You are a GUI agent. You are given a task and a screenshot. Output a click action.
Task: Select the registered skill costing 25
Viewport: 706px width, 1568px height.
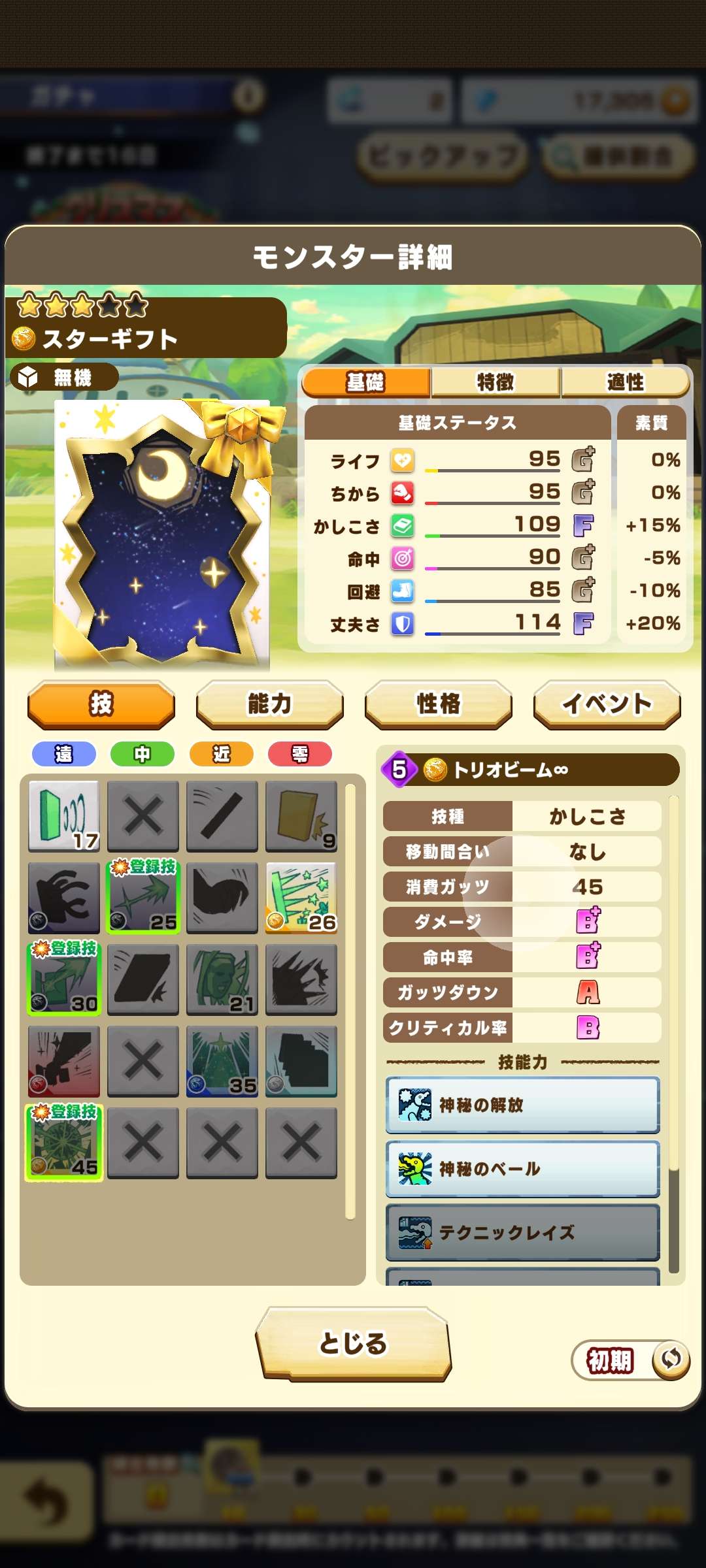click(143, 897)
